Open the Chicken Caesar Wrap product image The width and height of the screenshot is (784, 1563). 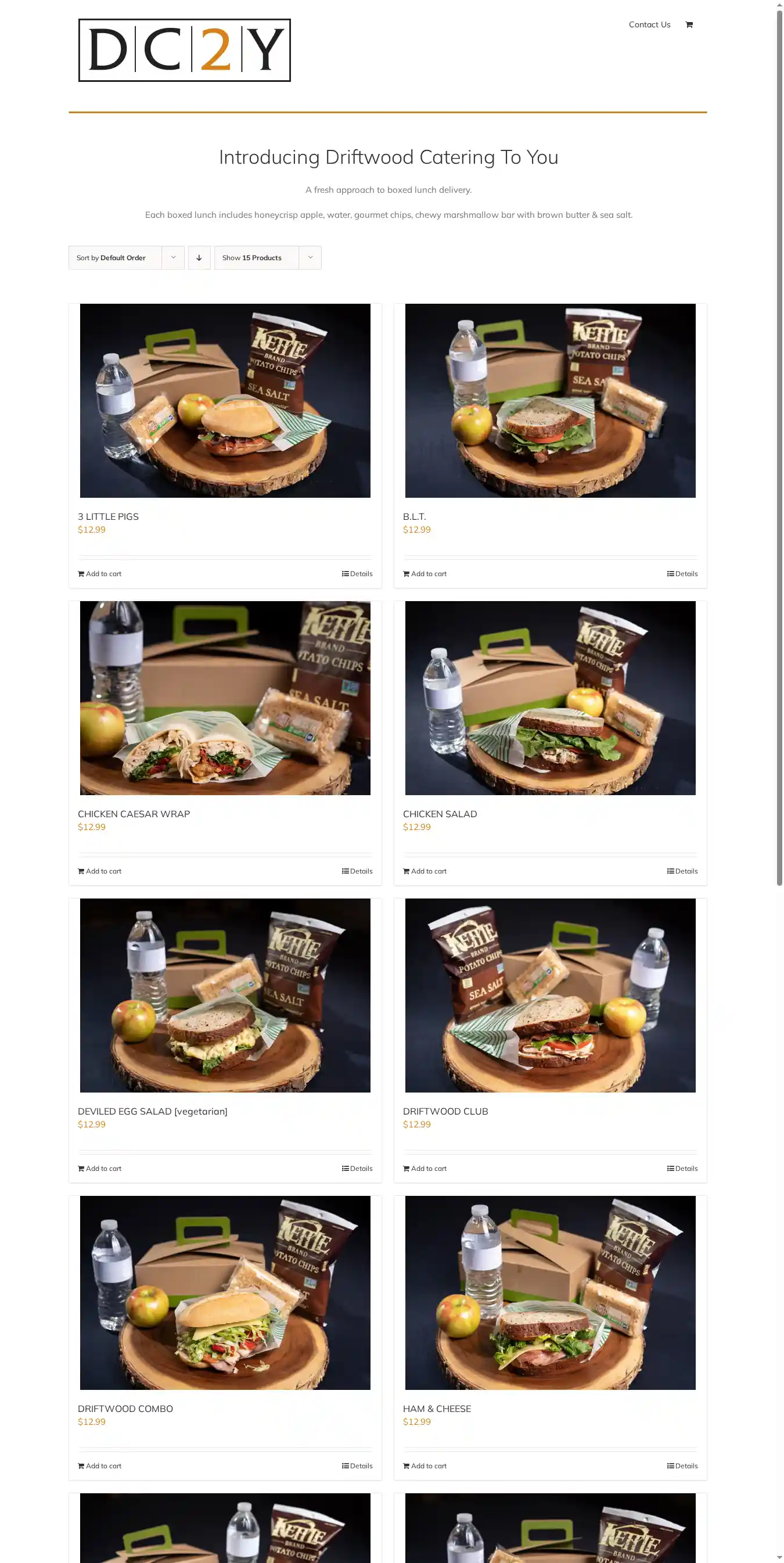225,698
